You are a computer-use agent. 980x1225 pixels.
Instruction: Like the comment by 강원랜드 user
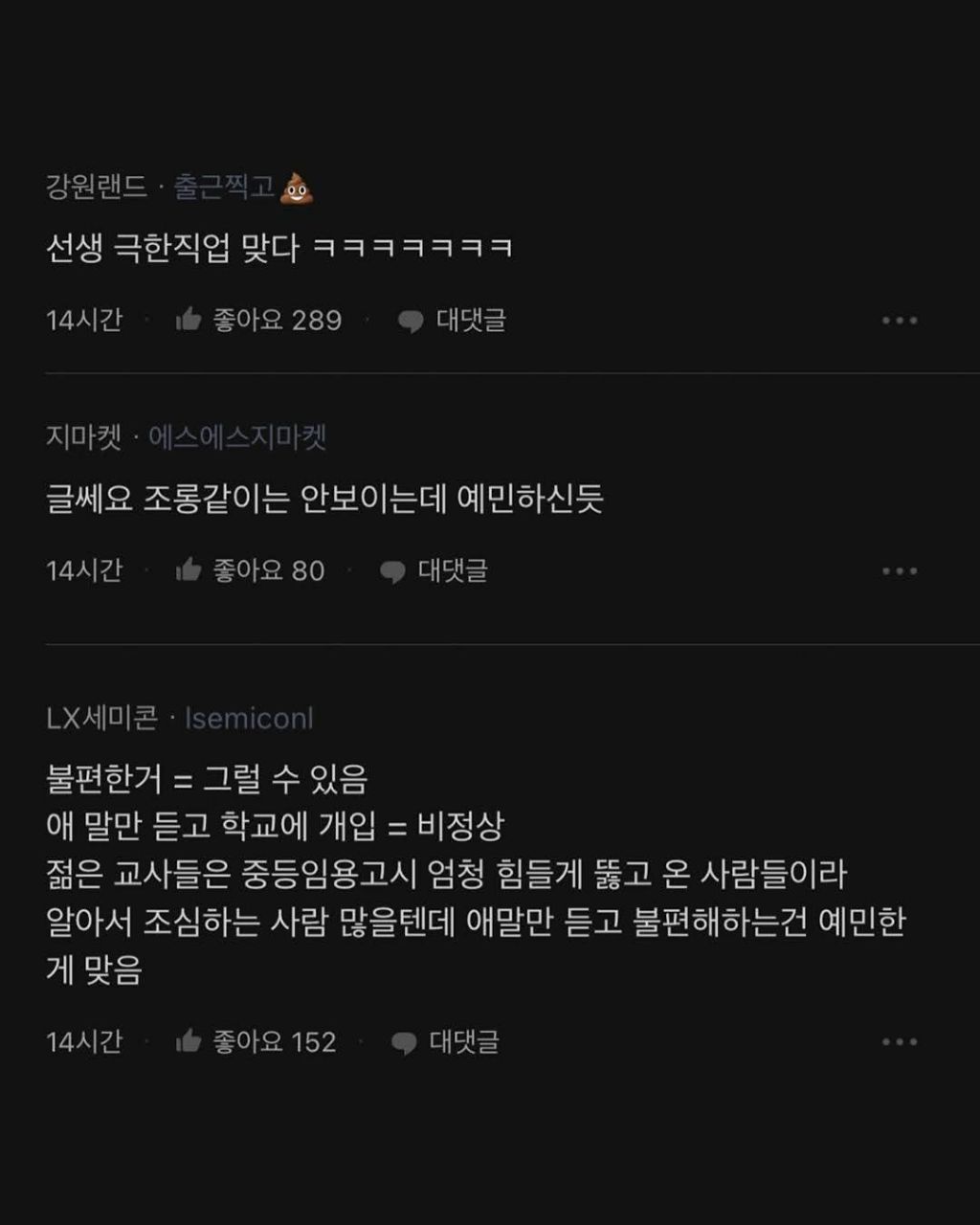(x=189, y=321)
